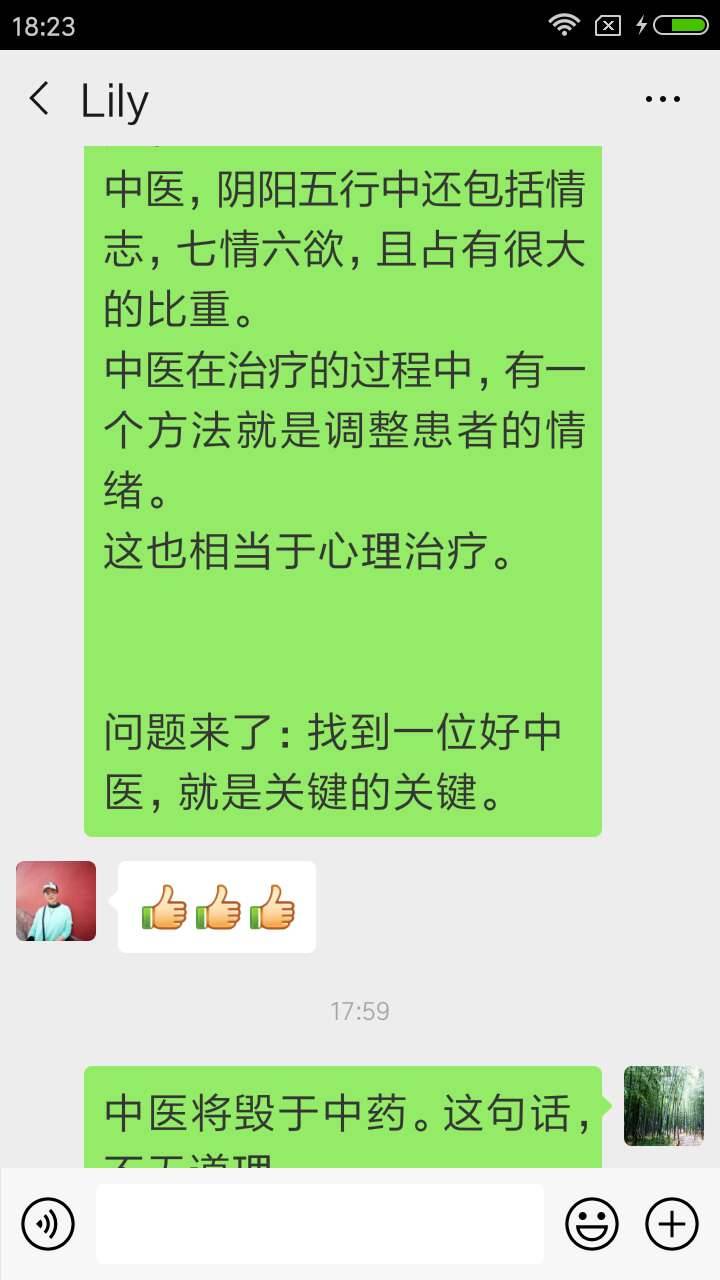
Task: Open Lily's contact profile from the title
Action: click(x=113, y=99)
